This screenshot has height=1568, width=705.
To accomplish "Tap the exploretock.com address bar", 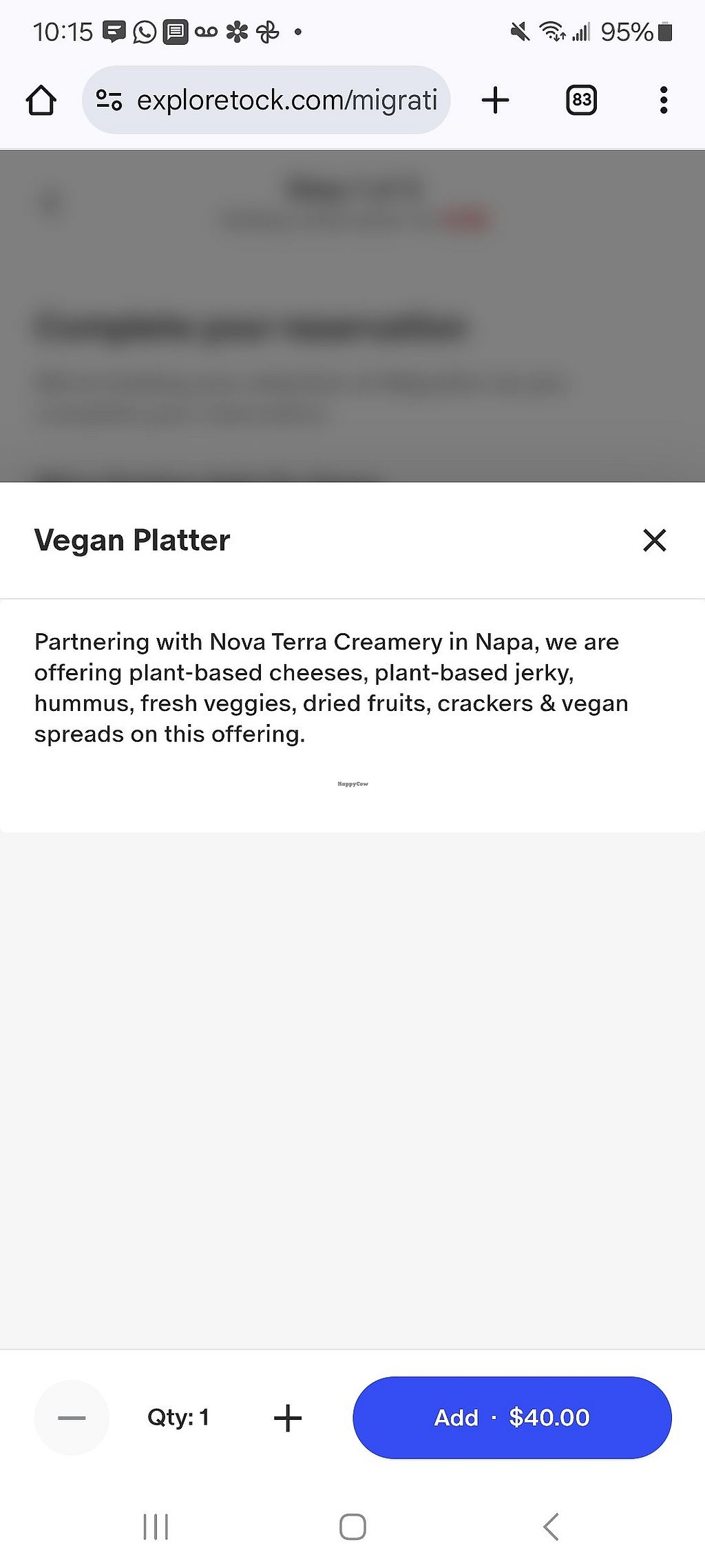I will (266, 100).
